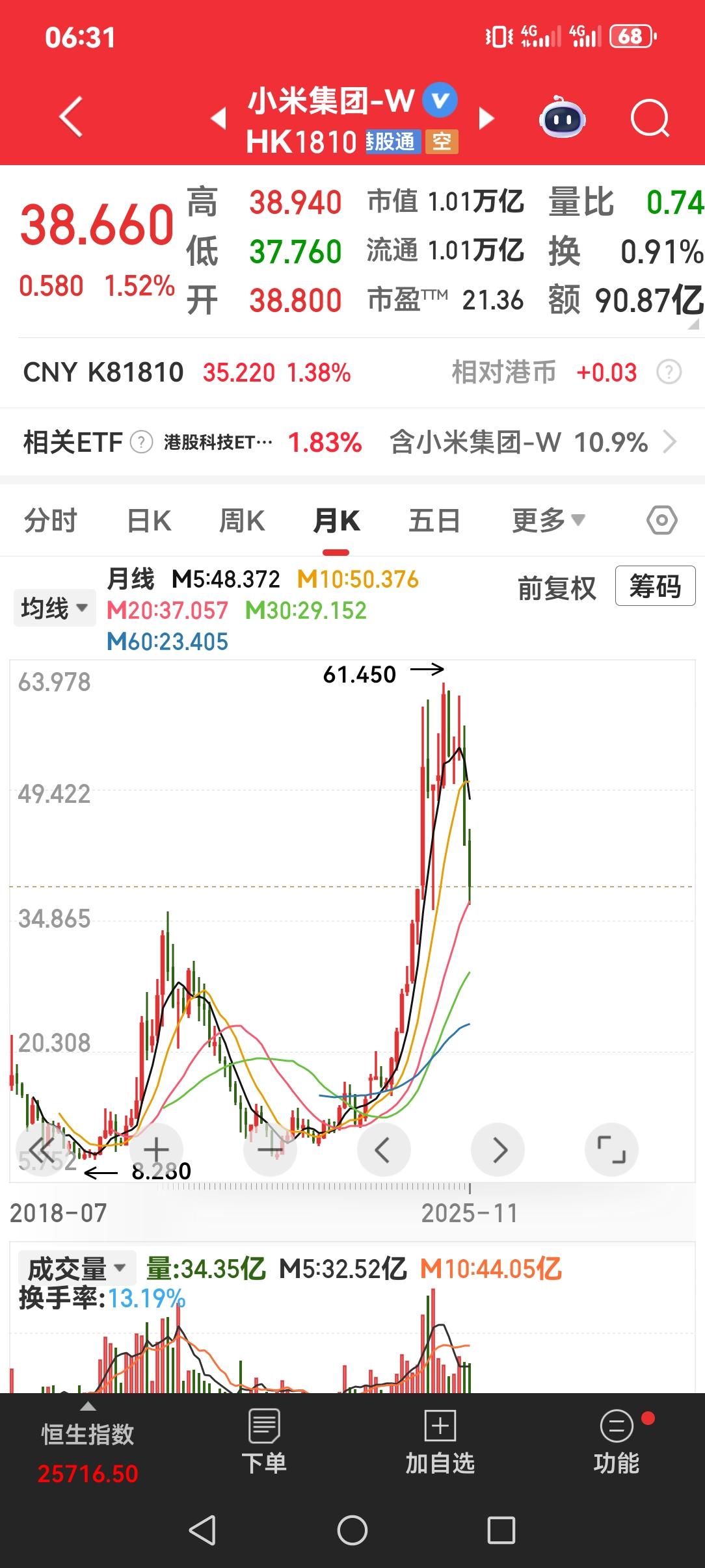Click the AI robot assistant icon

563,117
